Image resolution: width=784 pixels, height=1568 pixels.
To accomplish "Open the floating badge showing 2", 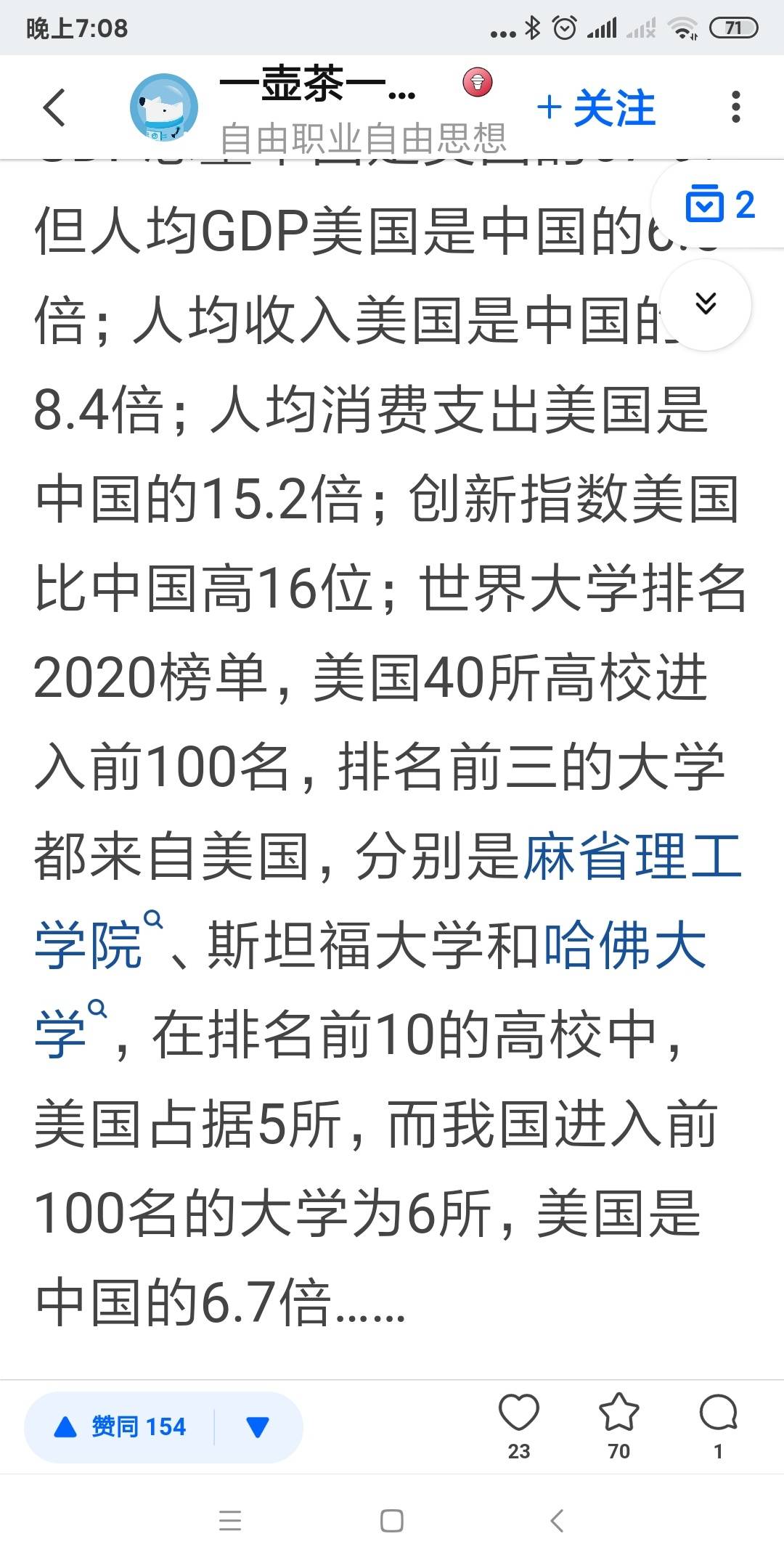I will click(720, 205).
